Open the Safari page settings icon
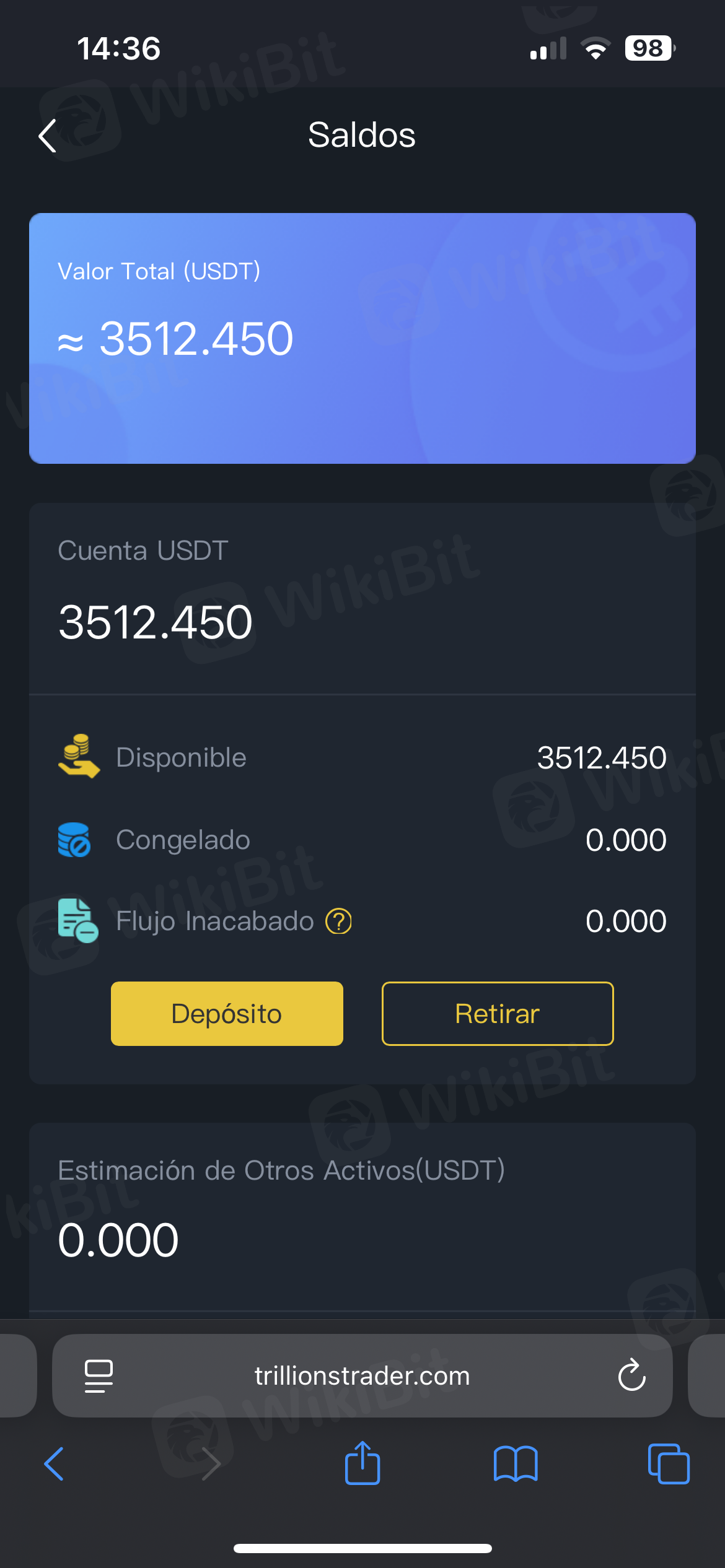Image resolution: width=725 pixels, height=1568 pixels. coord(99,1375)
